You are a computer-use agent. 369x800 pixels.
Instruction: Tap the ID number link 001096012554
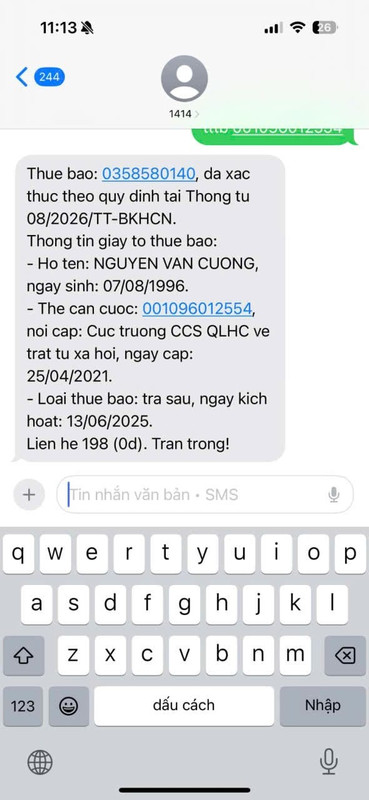[197, 309]
